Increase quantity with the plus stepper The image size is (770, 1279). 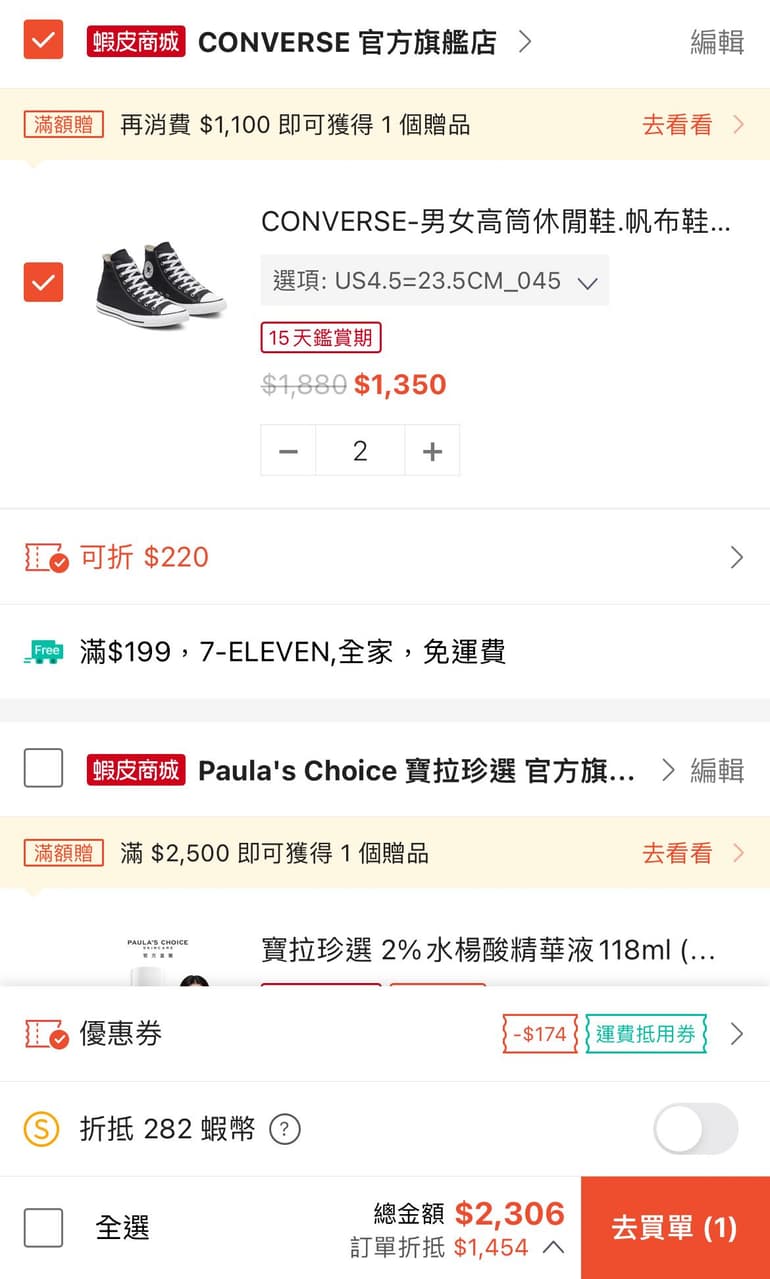432,450
